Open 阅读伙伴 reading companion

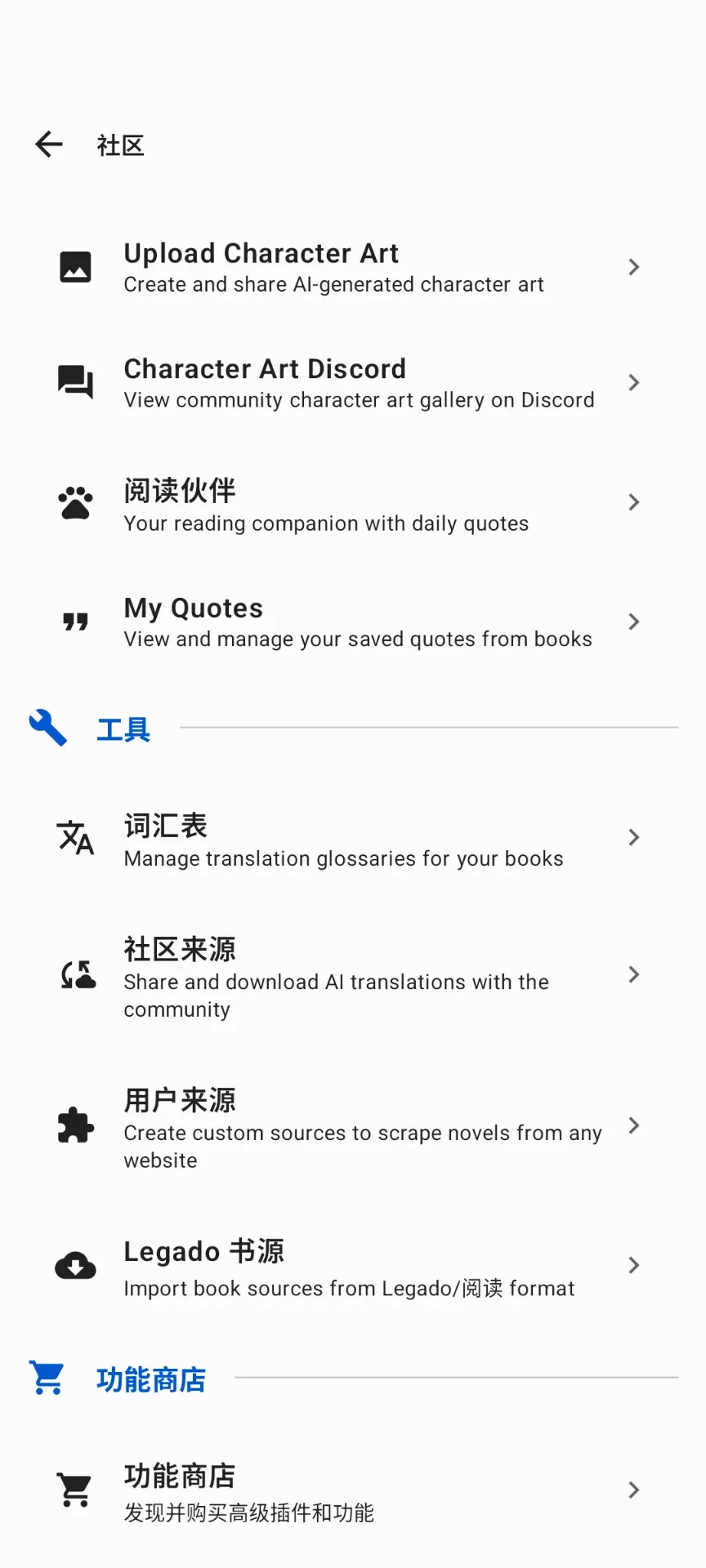(x=351, y=503)
